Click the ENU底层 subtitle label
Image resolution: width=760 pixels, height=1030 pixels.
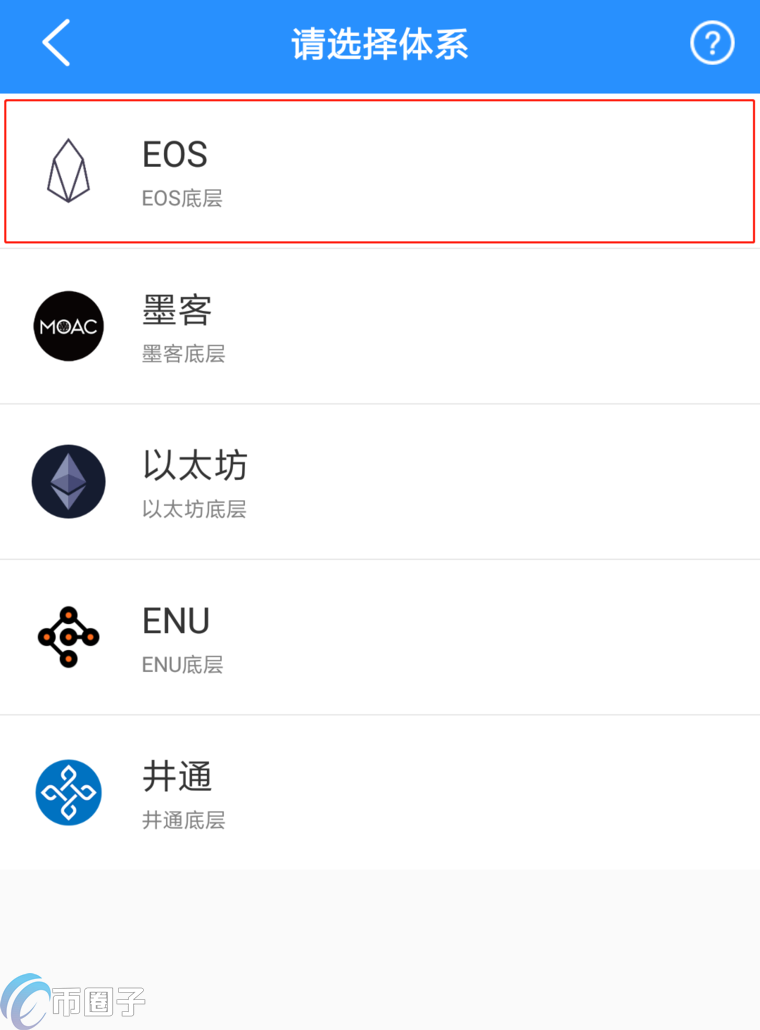tap(182, 665)
